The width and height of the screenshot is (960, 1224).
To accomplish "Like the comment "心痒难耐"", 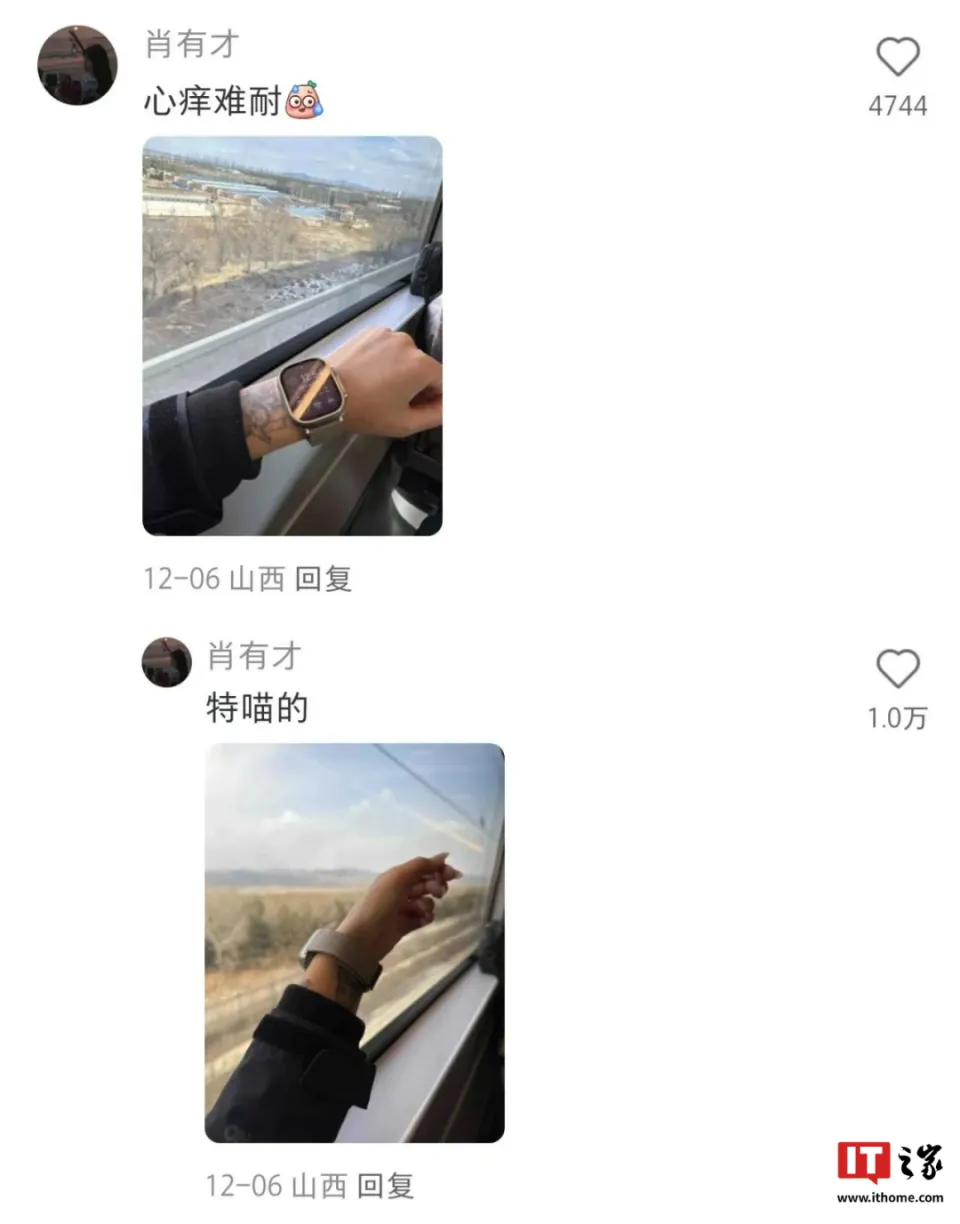I will [x=897, y=58].
